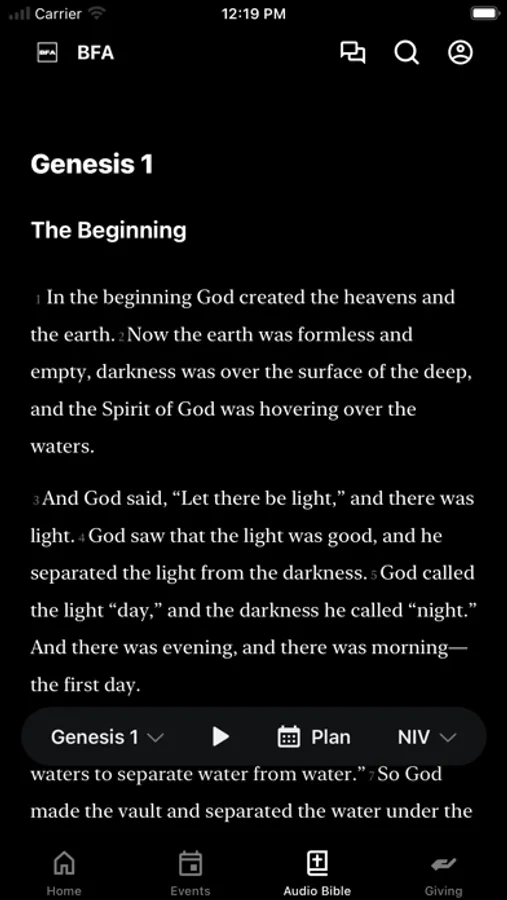Switch to the Home tab
The height and width of the screenshot is (900, 507).
[64, 873]
